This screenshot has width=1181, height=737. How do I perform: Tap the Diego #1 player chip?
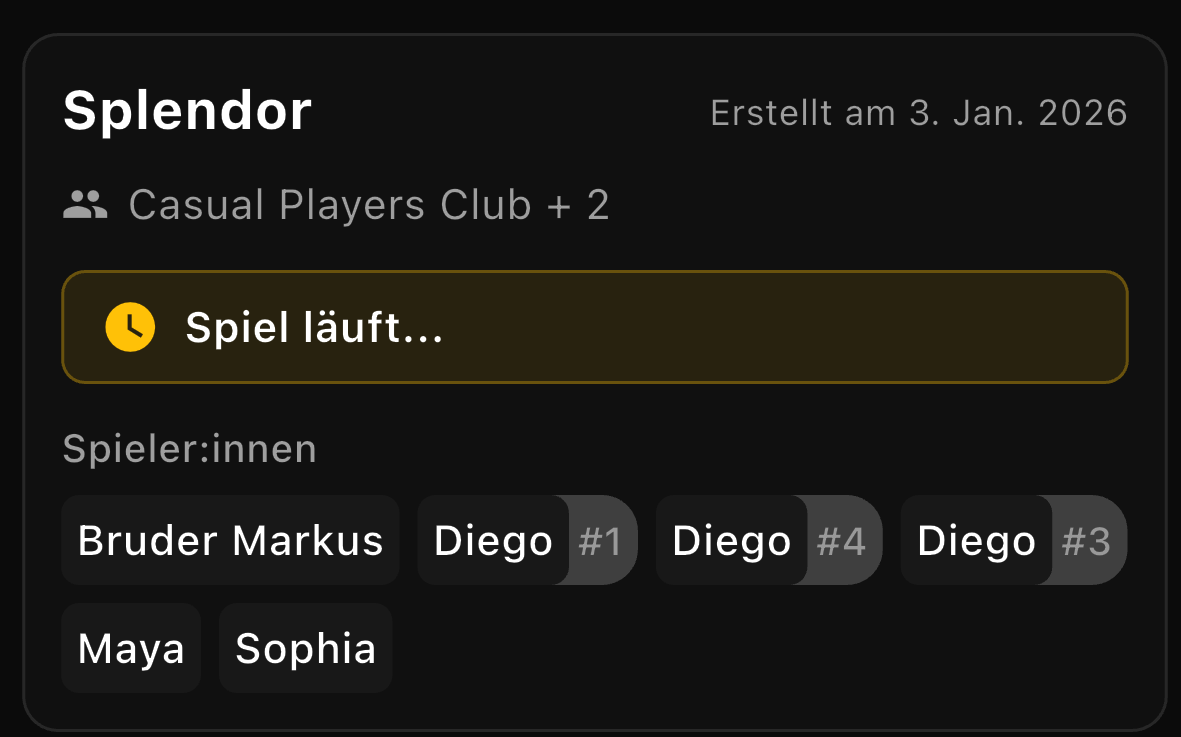(527, 541)
